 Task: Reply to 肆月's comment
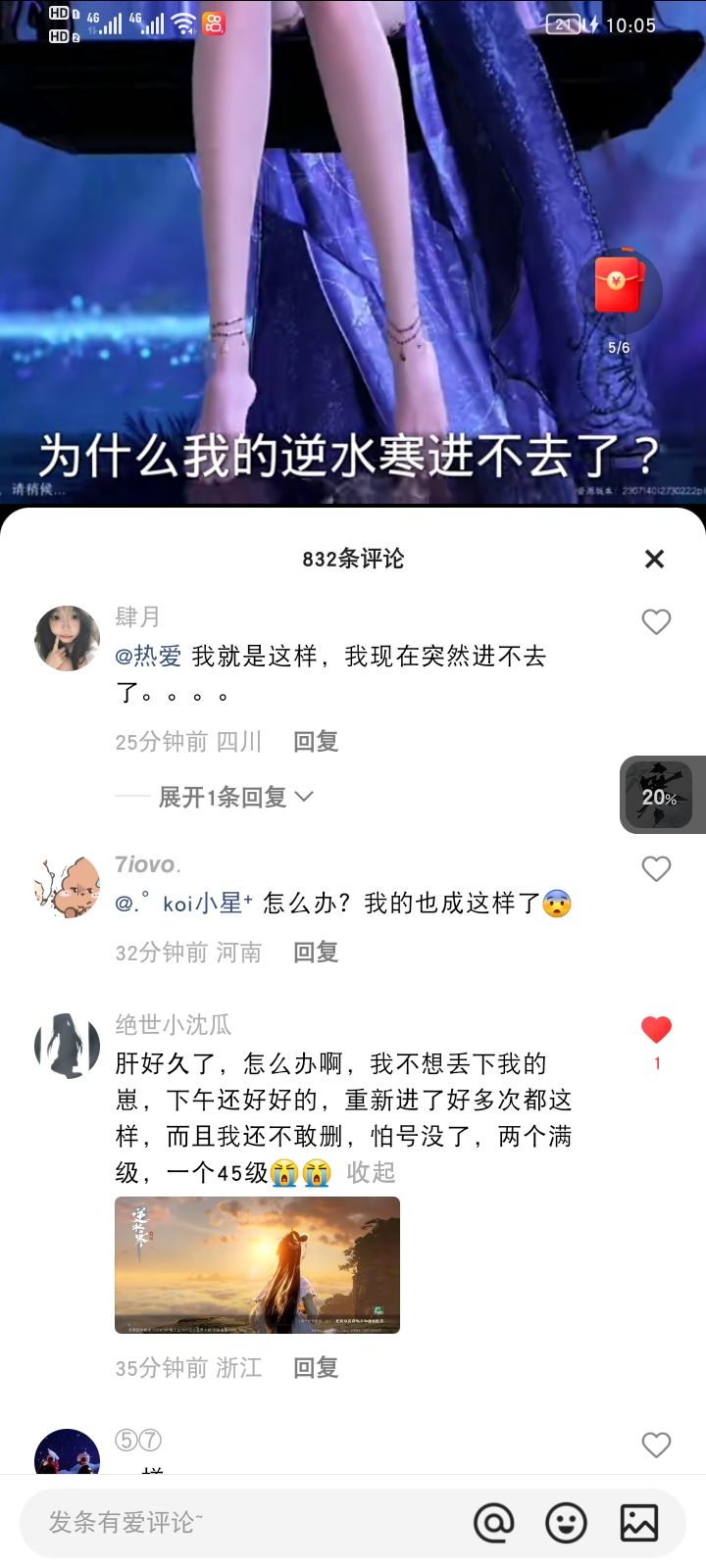point(316,742)
